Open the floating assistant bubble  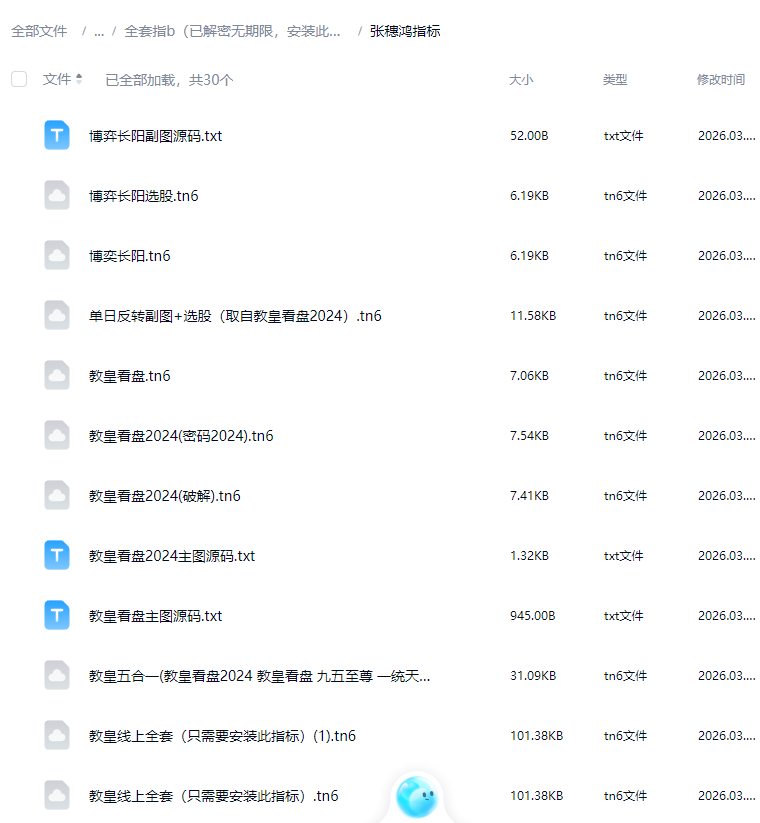tap(417, 795)
